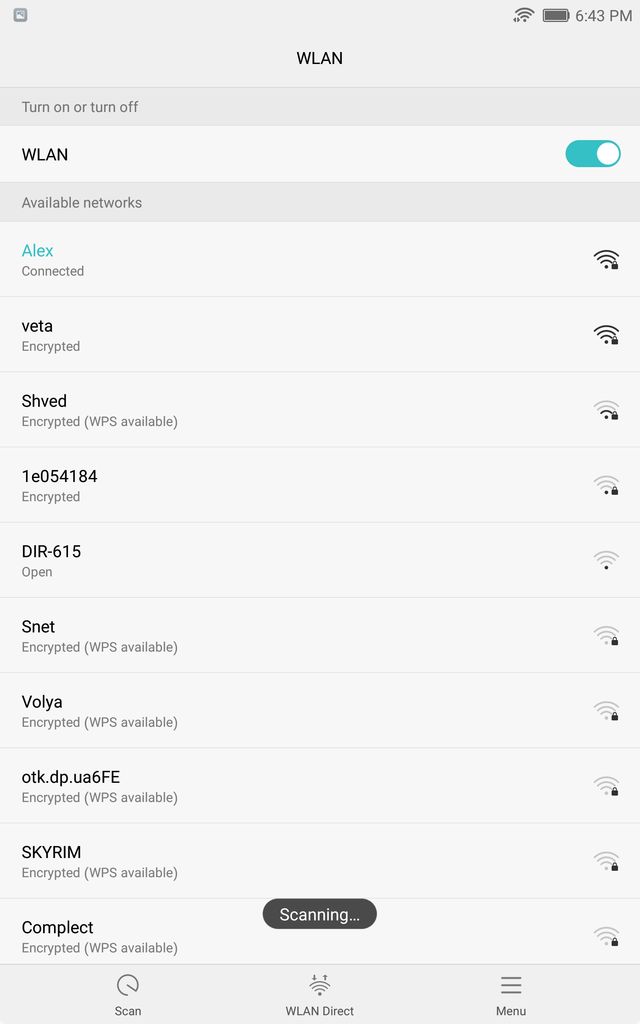Image resolution: width=640 pixels, height=1024 pixels.
Task: Connect to the SKYRIM network
Action: [320, 861]
